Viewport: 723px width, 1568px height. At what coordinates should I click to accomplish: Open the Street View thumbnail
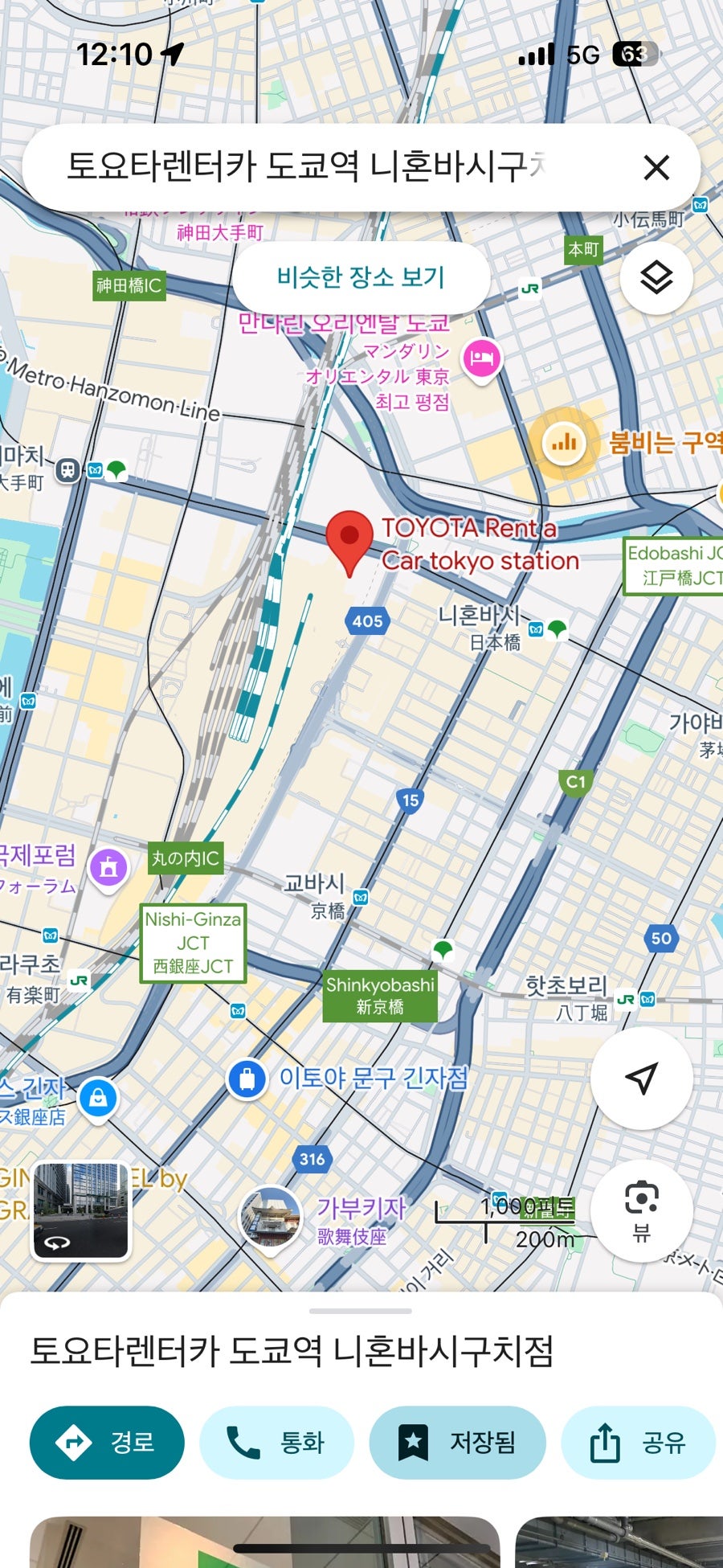[x=80, y=1210]
